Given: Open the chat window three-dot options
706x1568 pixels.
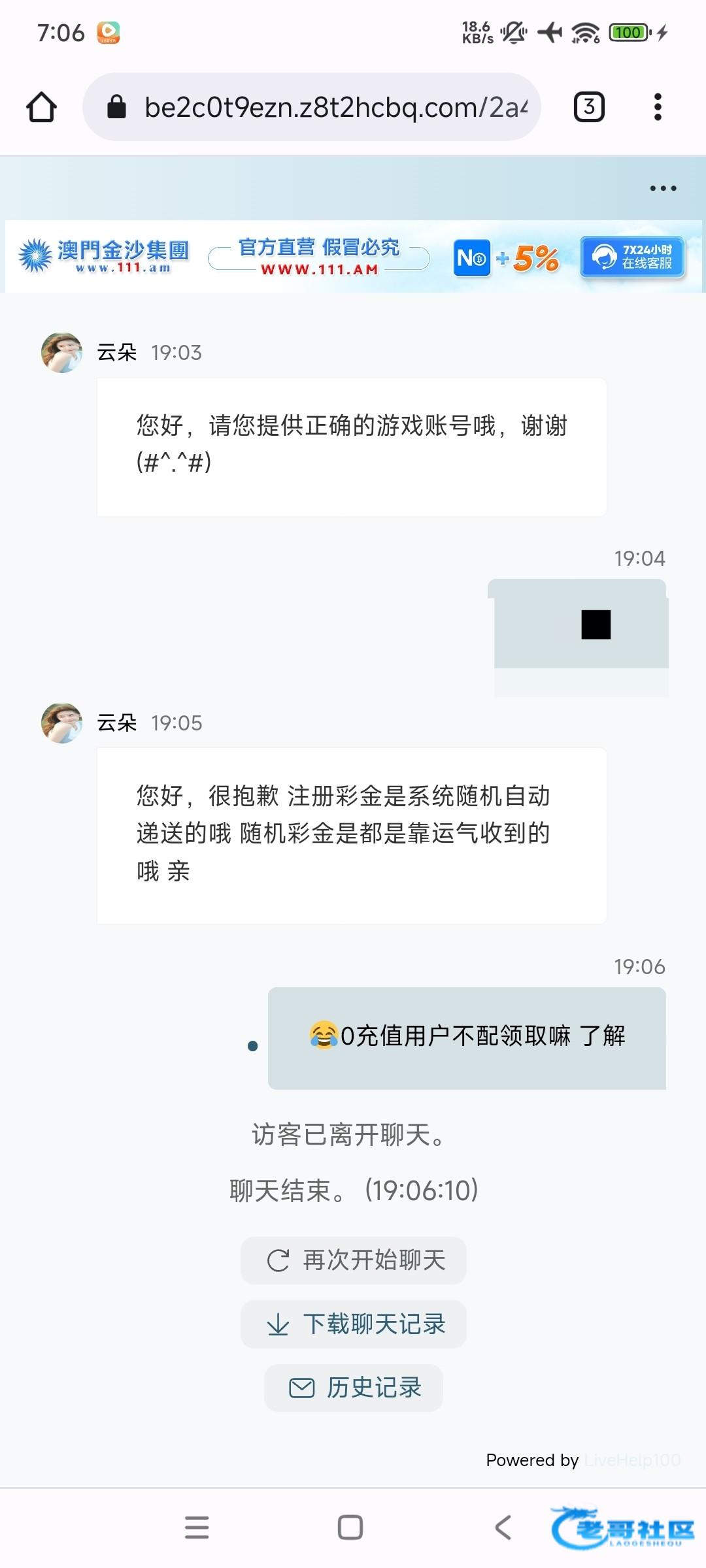Looking at the screenshot, I should (663, 188).
